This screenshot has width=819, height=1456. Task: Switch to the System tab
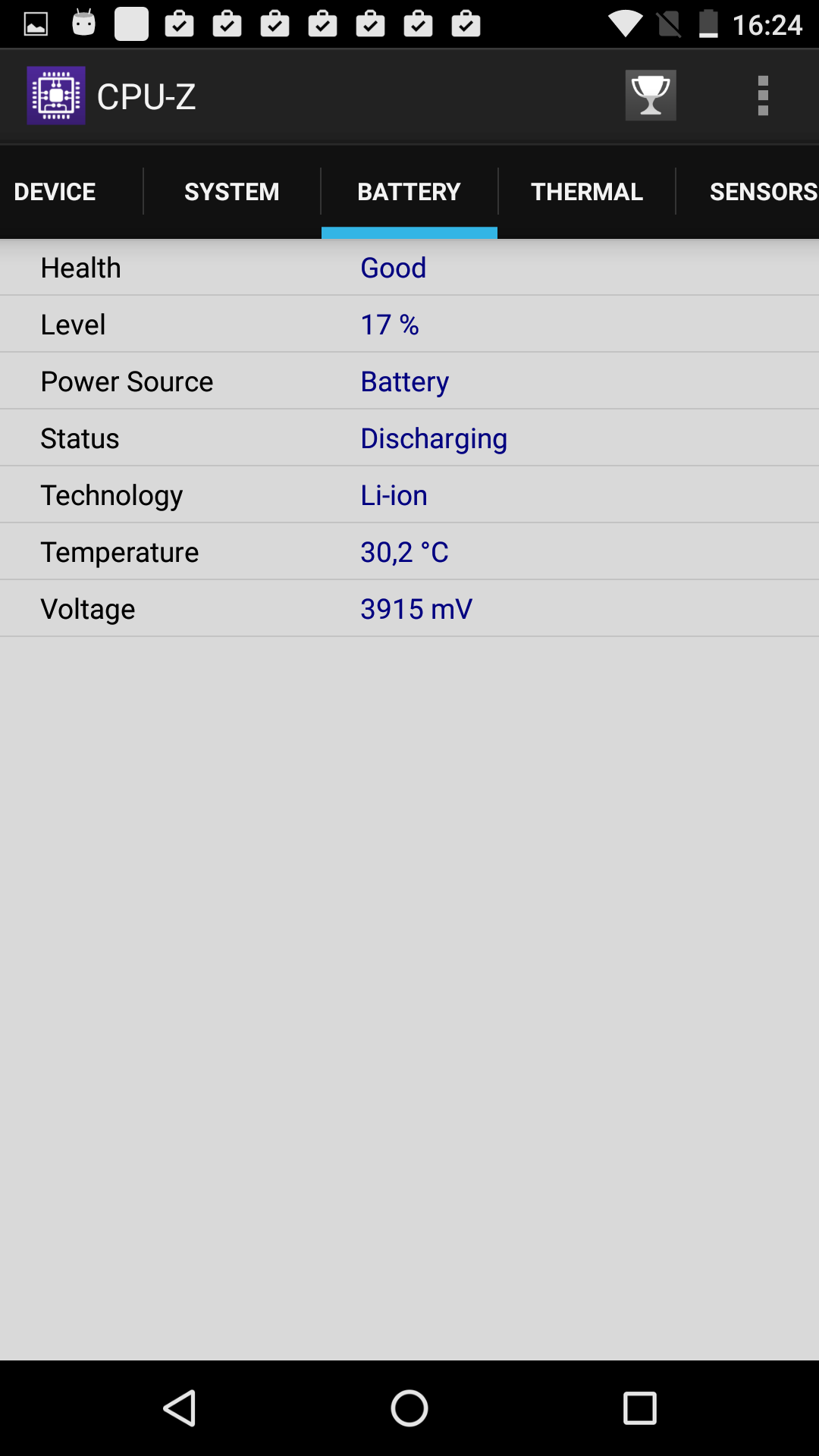tap(232, 192)
